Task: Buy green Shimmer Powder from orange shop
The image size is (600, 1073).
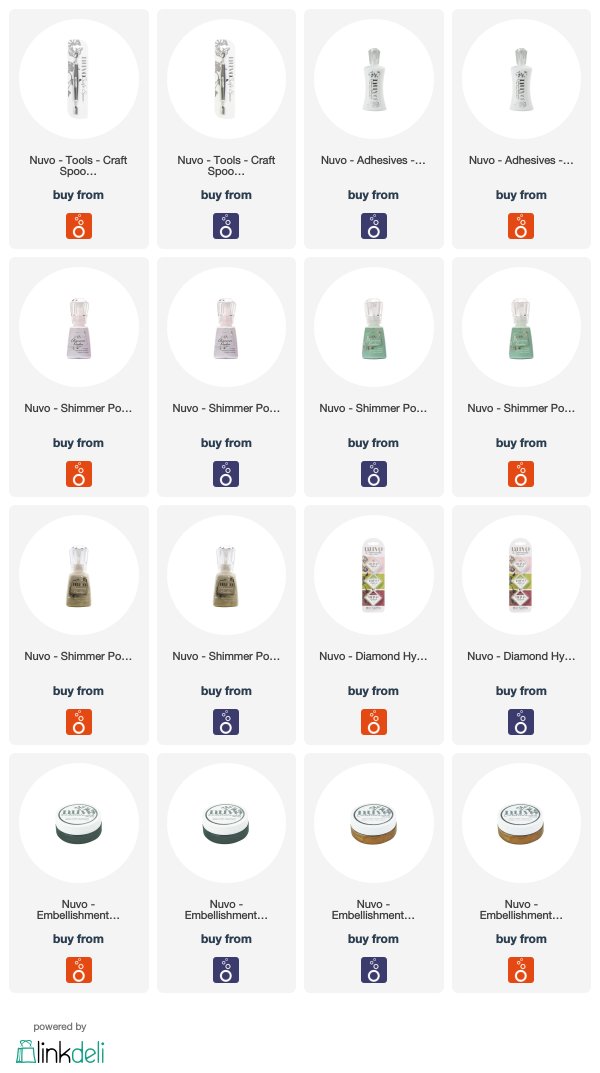Action: (x=521, y=474)
